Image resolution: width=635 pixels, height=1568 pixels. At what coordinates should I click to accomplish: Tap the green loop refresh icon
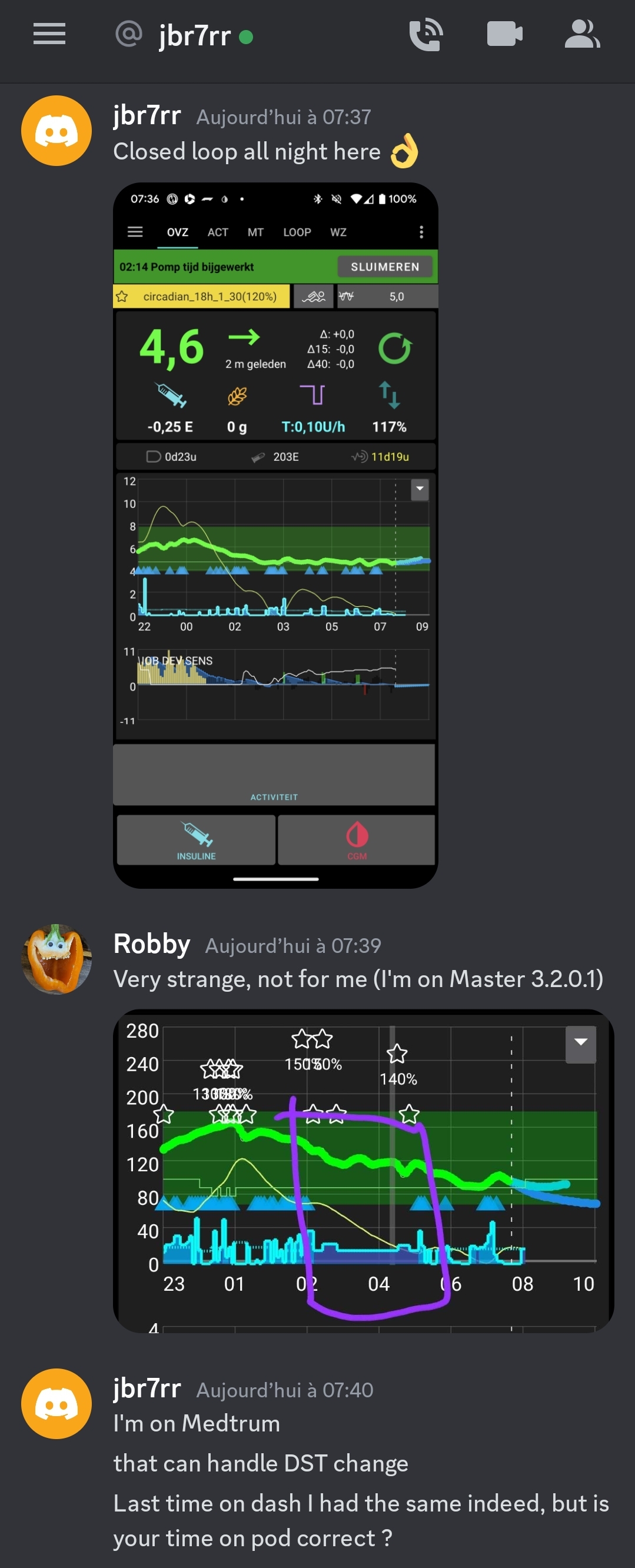pos(395,349)
